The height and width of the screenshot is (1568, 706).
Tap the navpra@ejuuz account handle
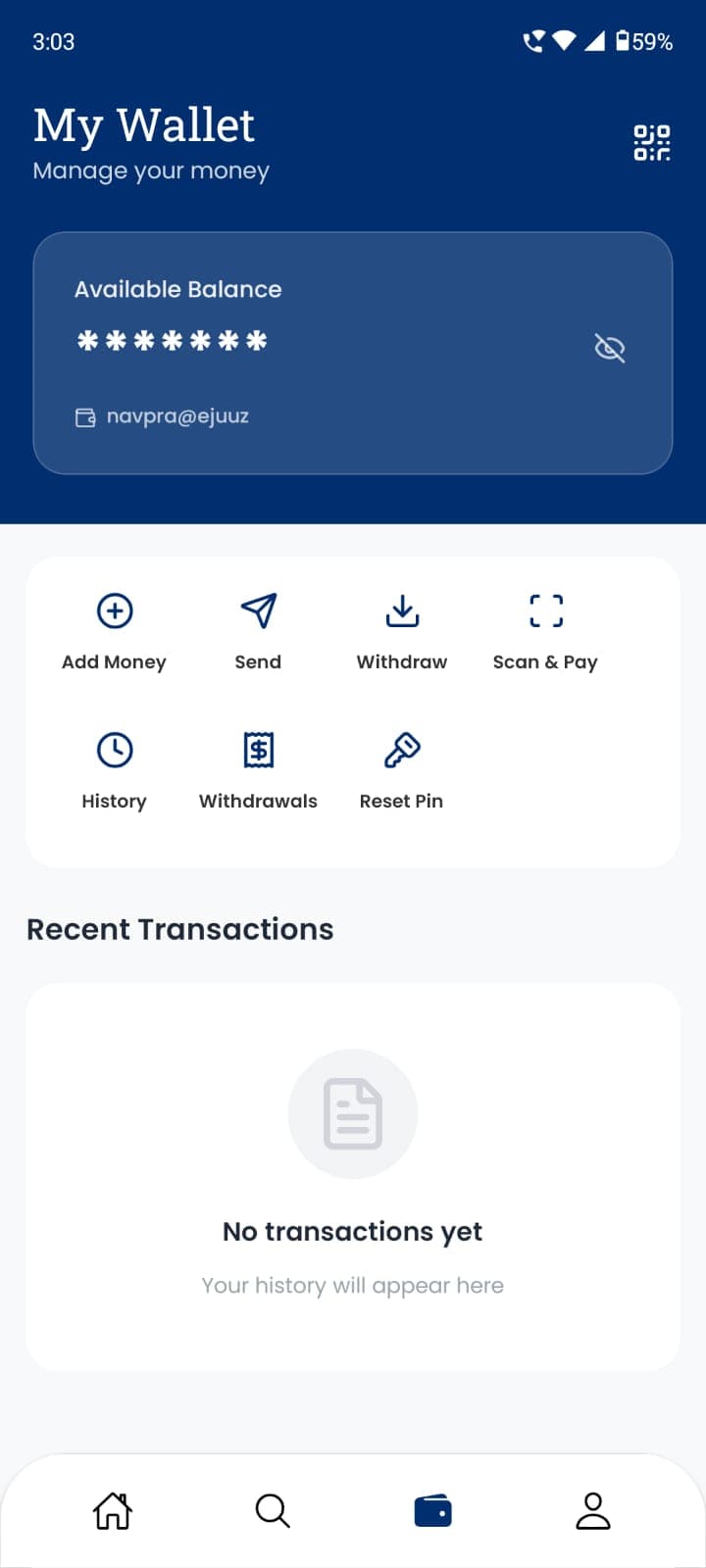tap(178, 416)
